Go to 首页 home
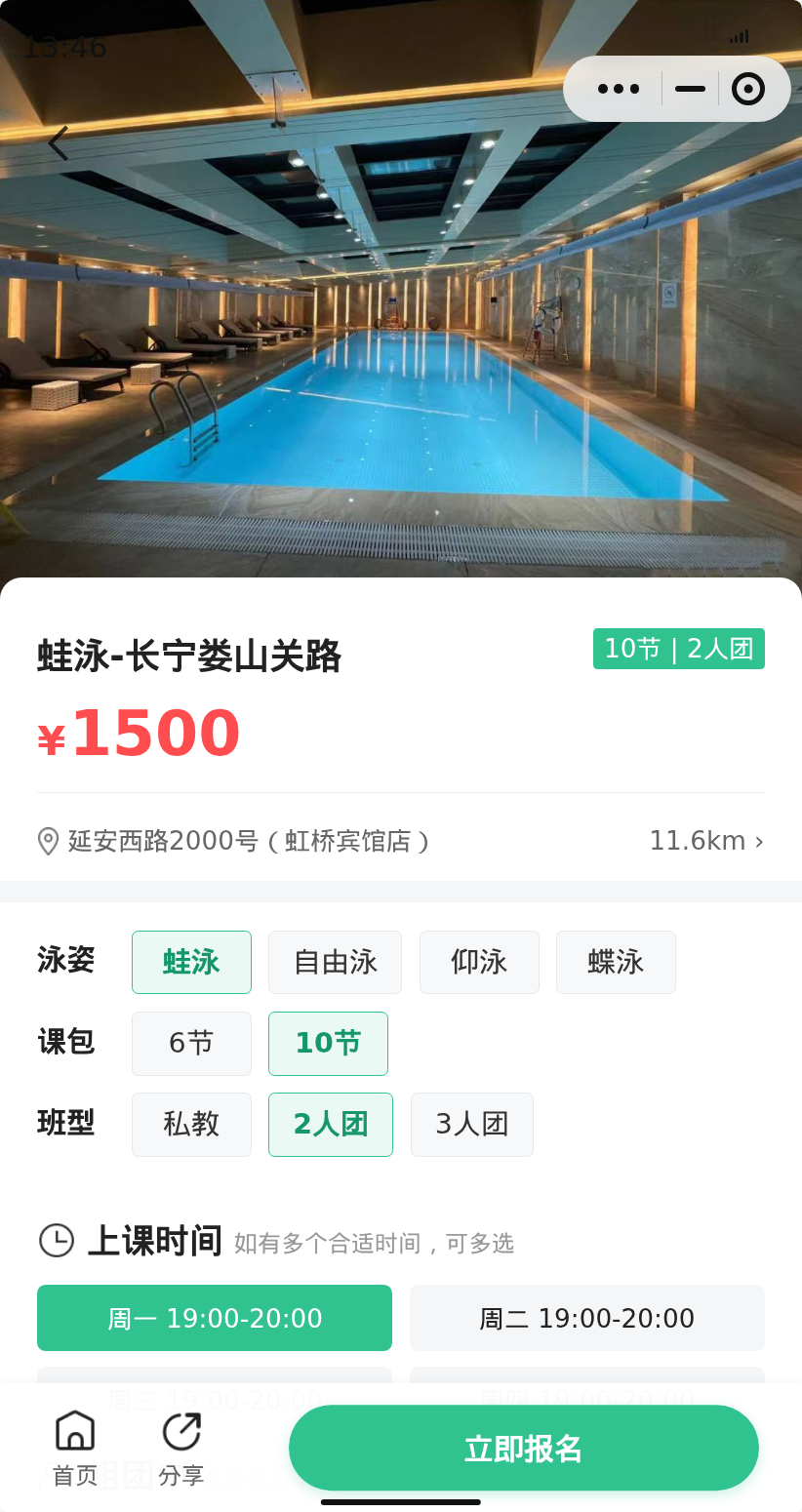Image resolution: width=802 pixels, height=1512 pixels. 75,1449
